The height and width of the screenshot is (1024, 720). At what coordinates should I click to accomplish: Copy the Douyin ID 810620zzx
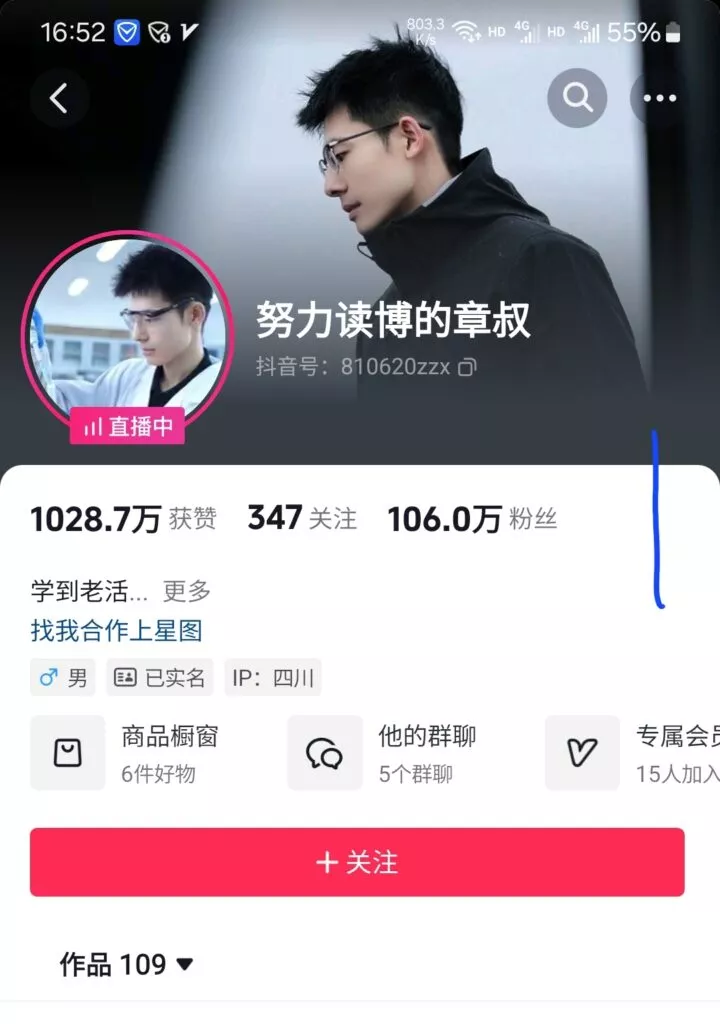(467, 368)
